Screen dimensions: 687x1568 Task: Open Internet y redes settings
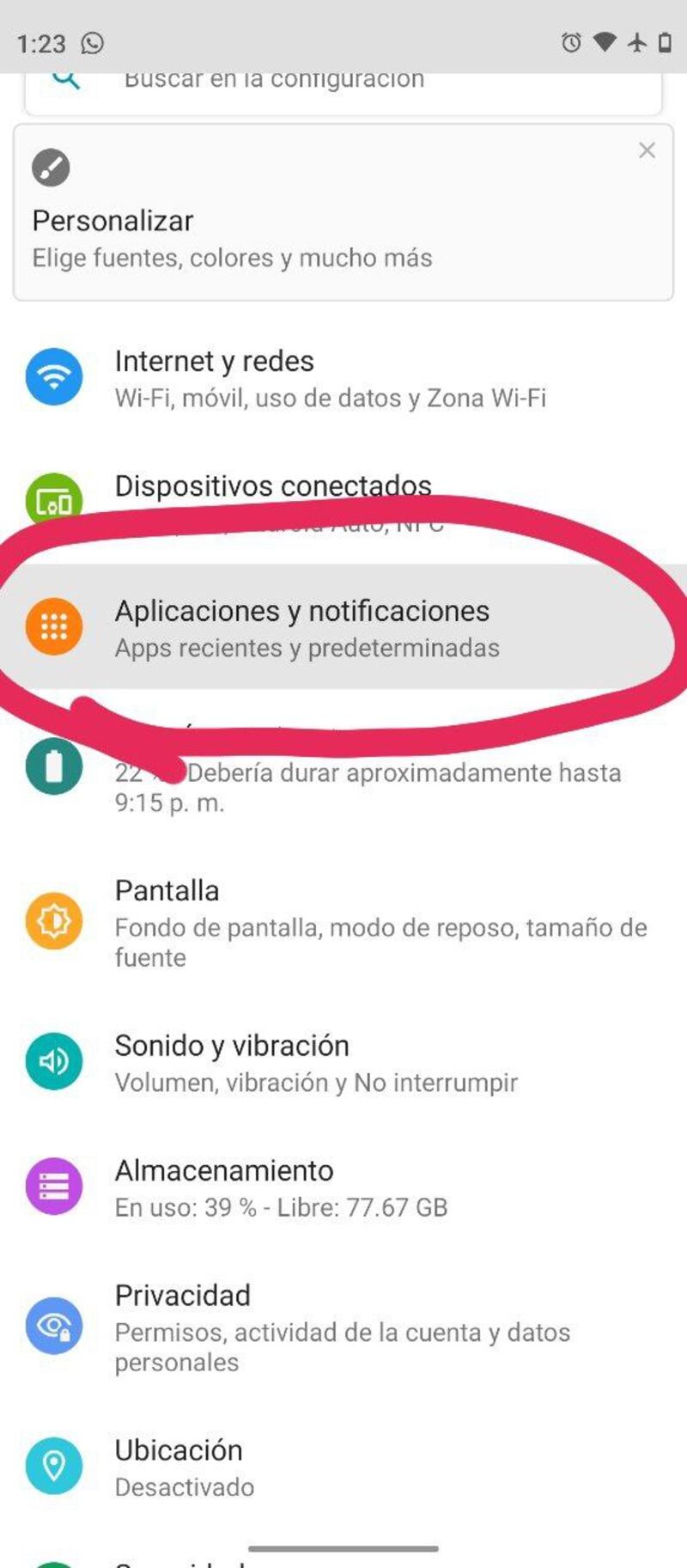pos(343,378)
